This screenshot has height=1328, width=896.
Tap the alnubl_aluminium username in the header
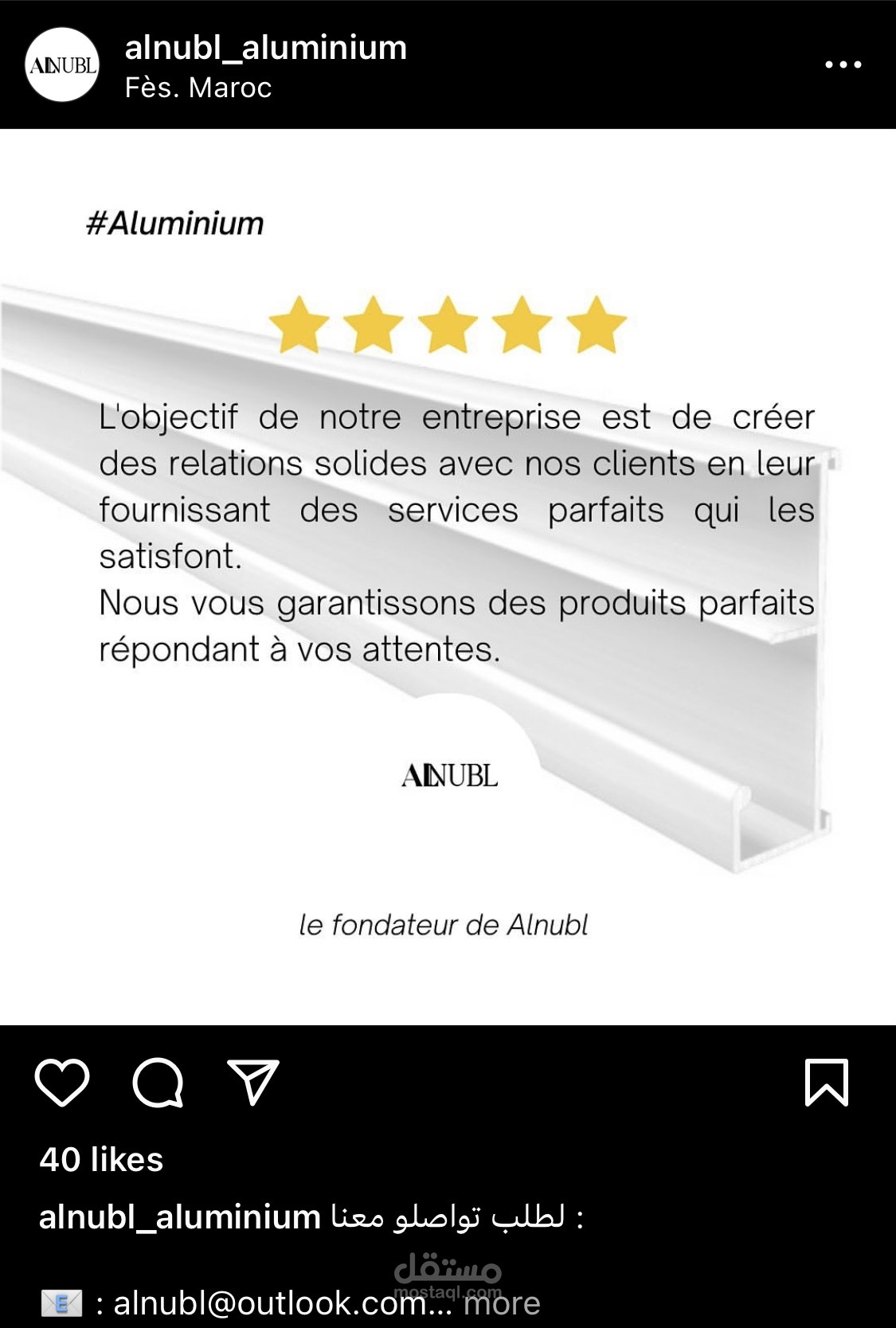tap(266, 48)
